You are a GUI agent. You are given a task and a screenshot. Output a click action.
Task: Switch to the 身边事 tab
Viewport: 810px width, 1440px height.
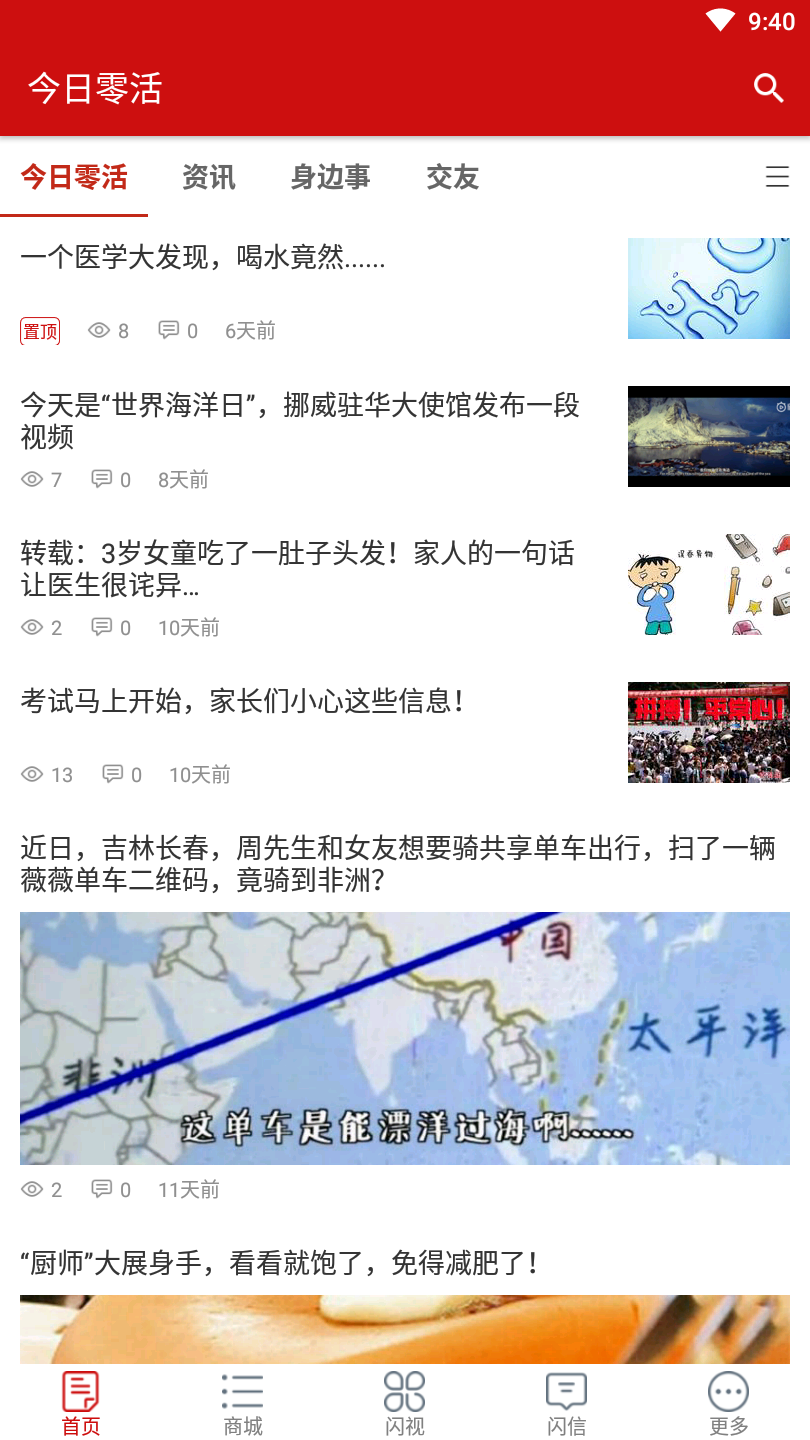pos(330,177)
